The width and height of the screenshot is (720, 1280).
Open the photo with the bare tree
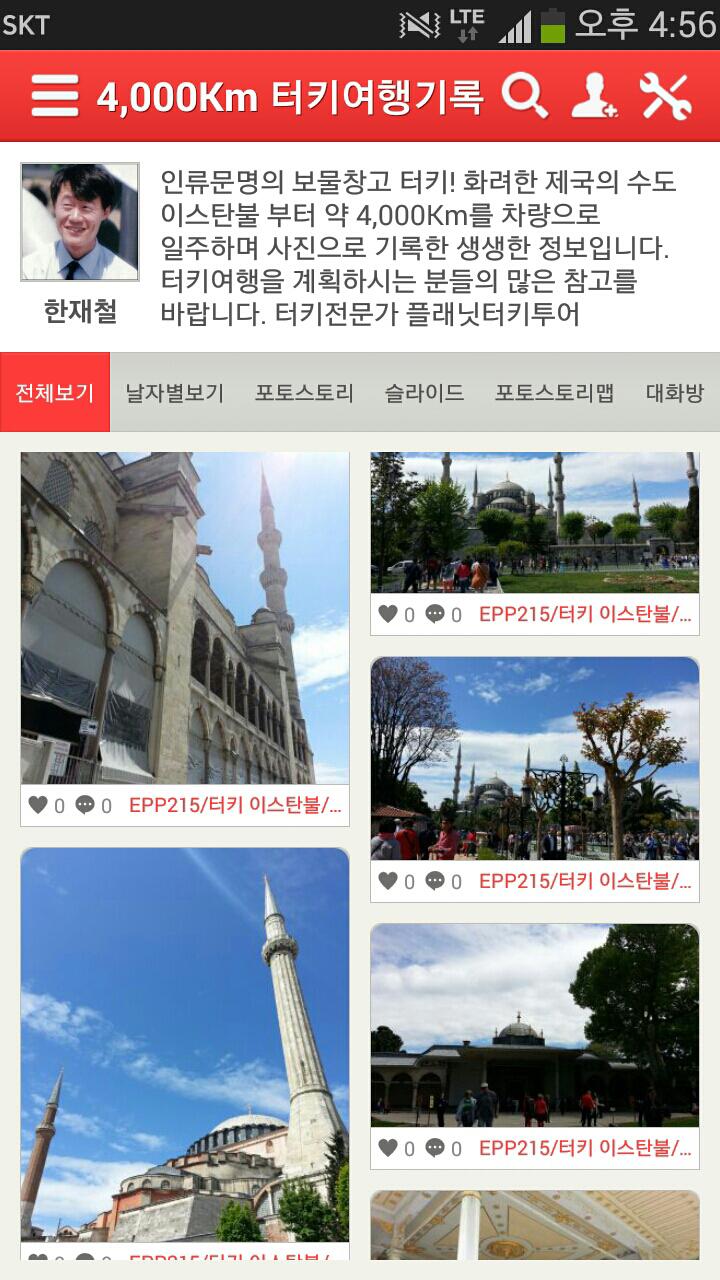[x=535, y=759]
